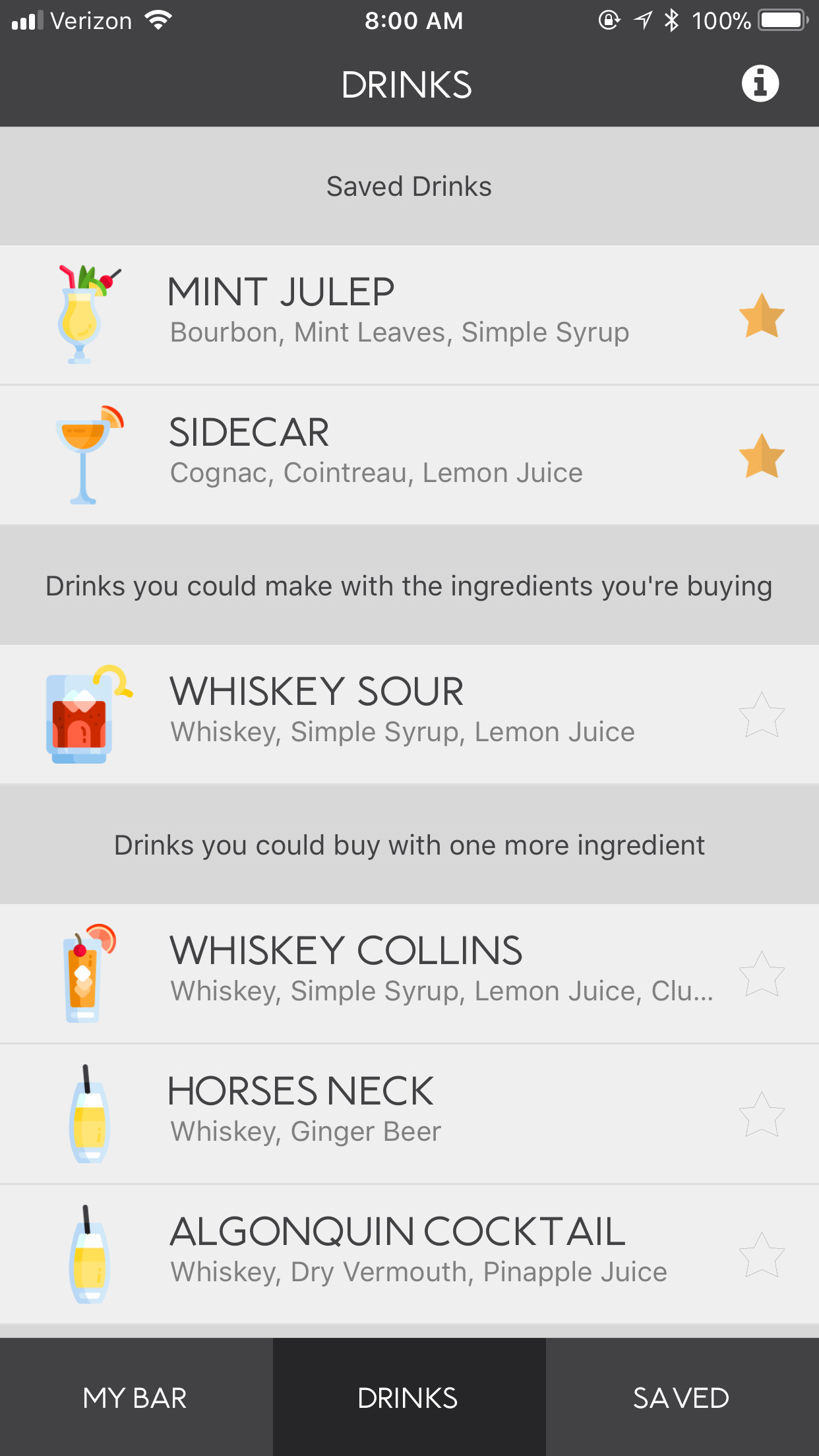Go to the Saved tab

tap(681, 1398)
